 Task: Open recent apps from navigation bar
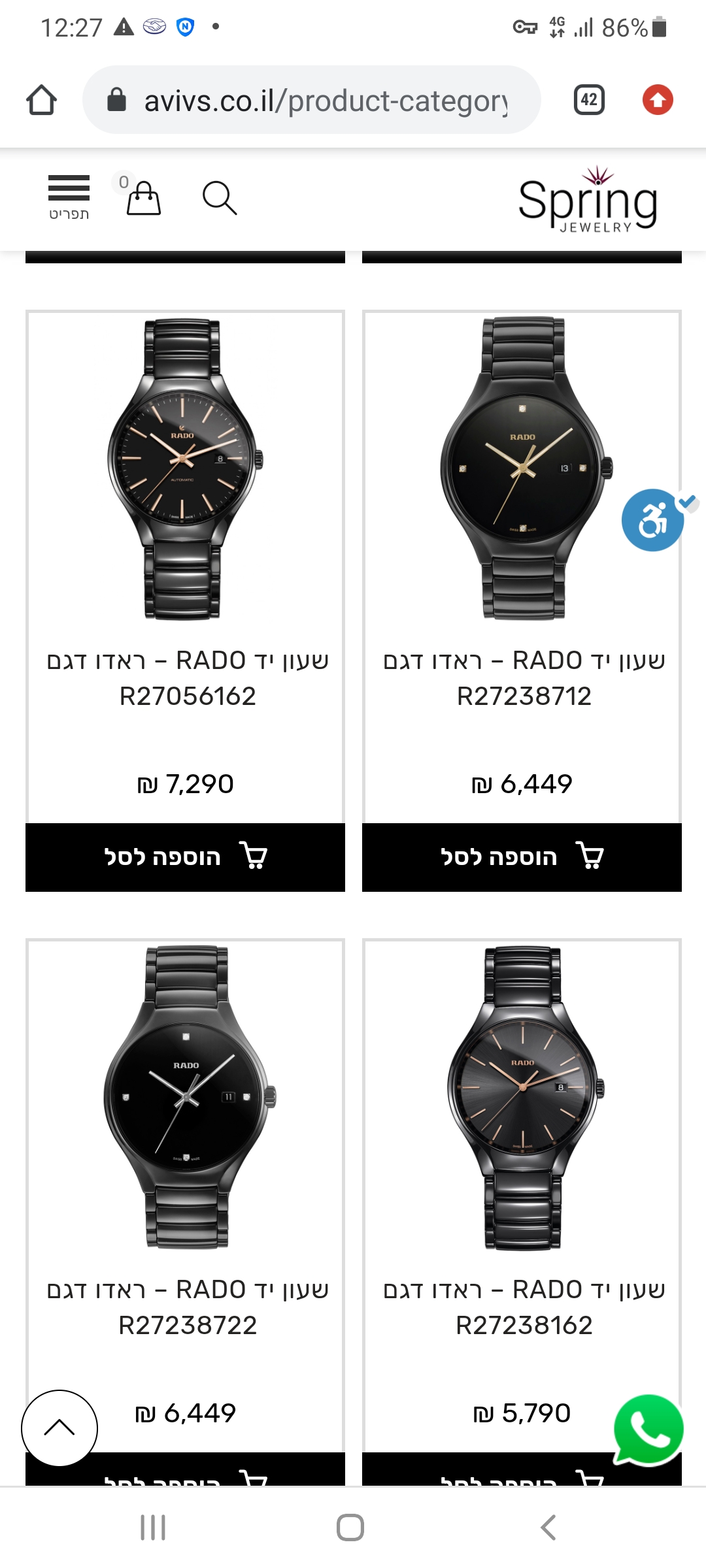(x=153, y=1527)
